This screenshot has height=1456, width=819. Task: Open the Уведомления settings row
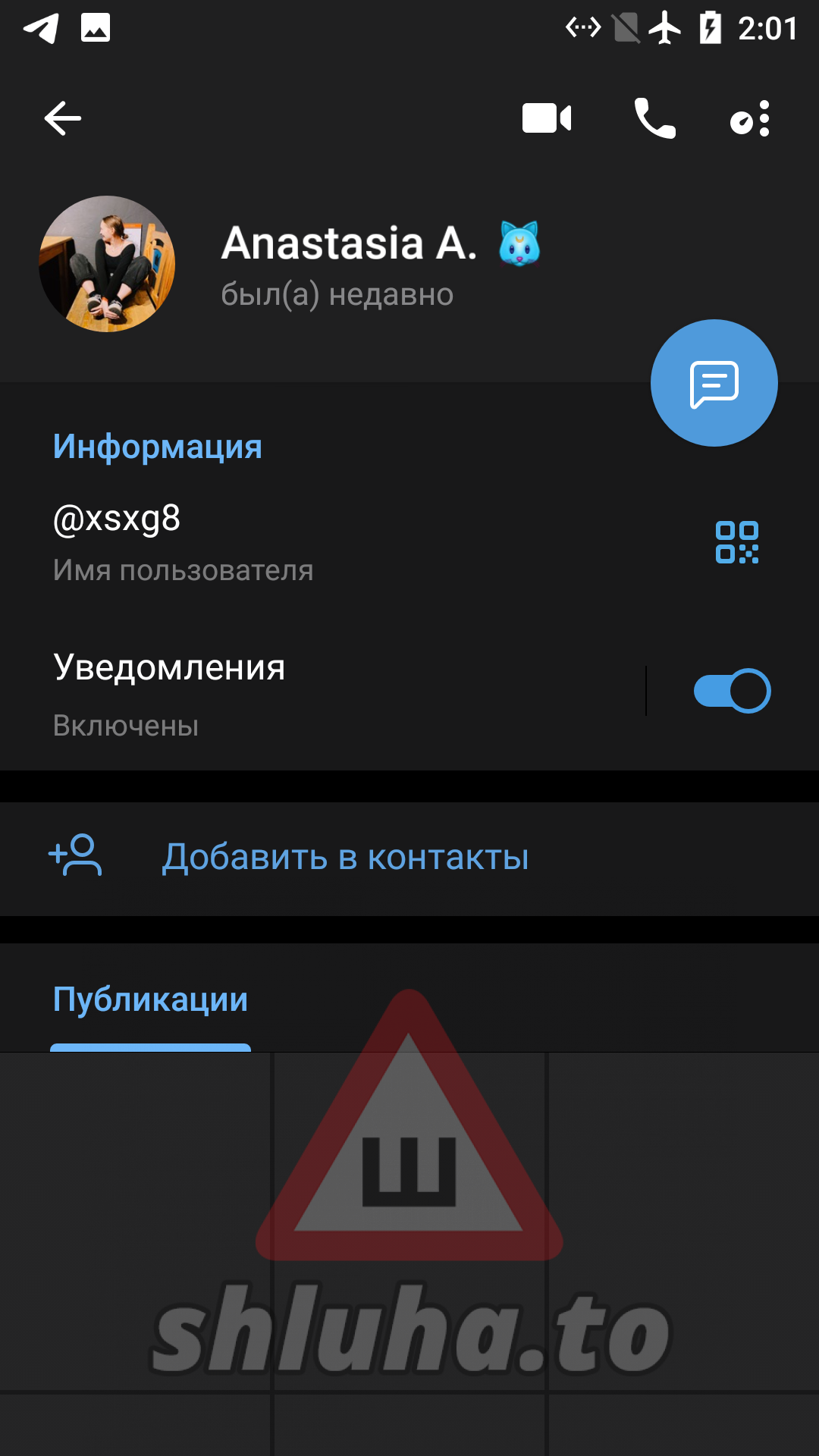click(x=303, y=693)
